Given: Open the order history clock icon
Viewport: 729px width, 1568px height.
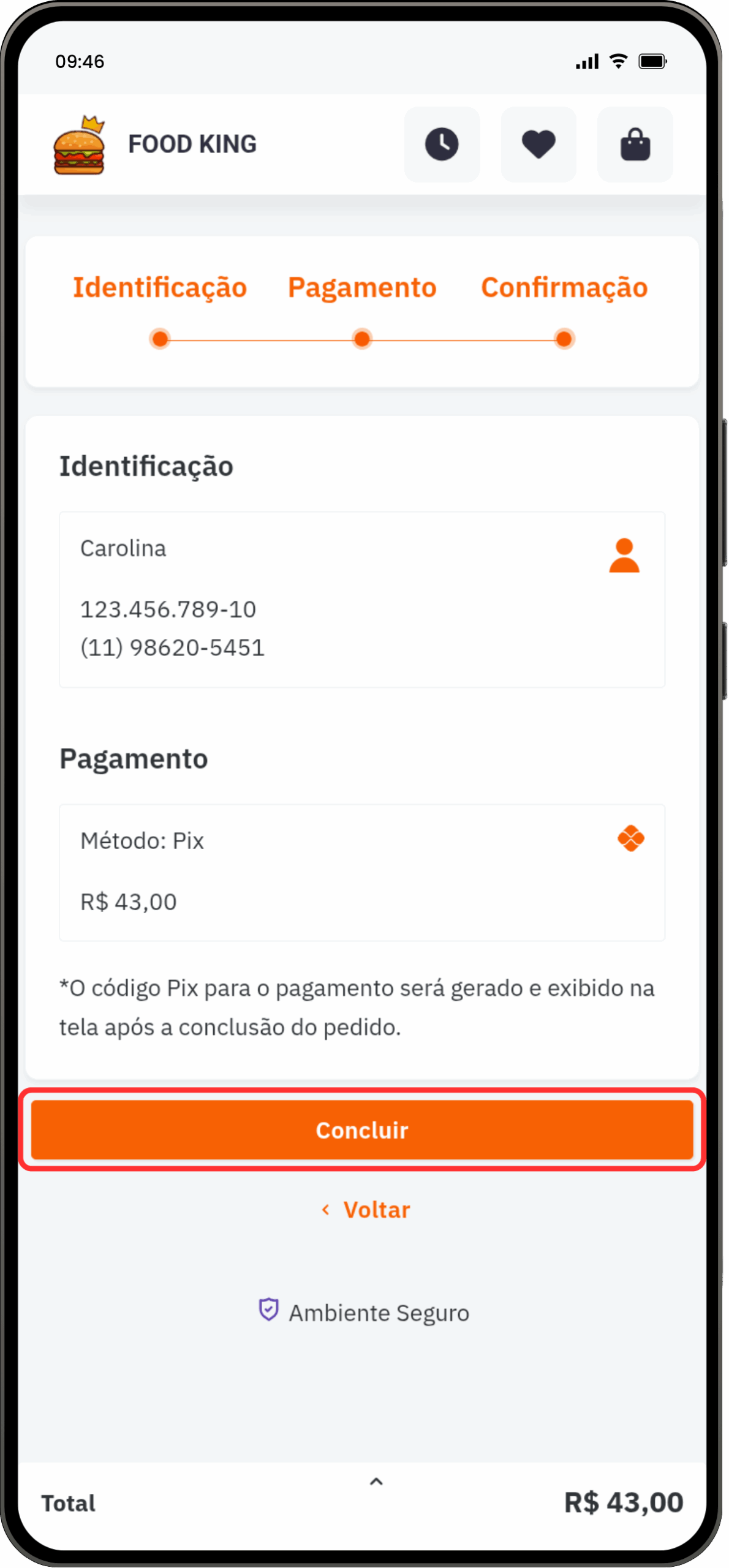Looking at the screenshot, I should (442, 145).
